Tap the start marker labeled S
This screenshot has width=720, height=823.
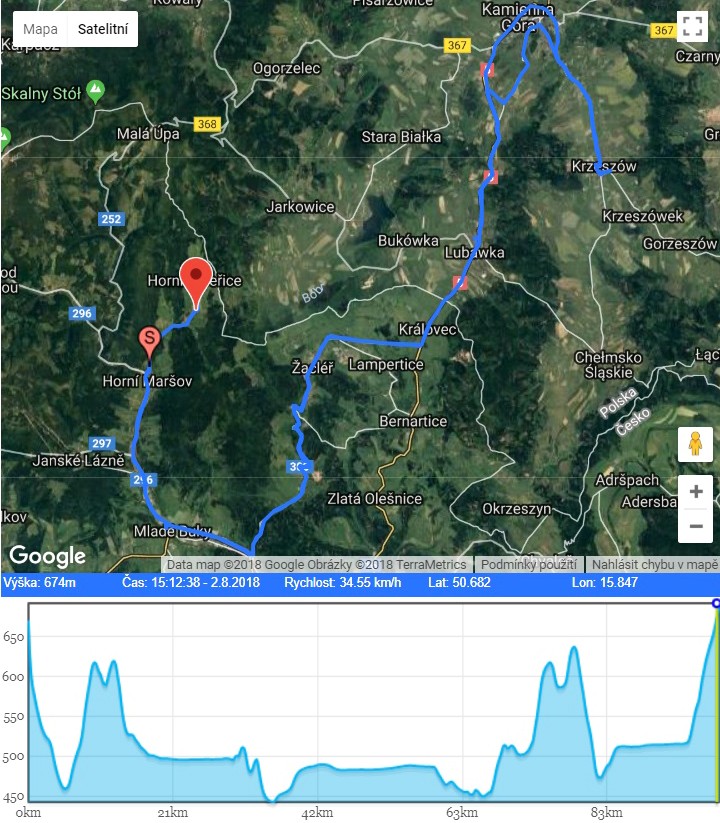pos(150,340)
